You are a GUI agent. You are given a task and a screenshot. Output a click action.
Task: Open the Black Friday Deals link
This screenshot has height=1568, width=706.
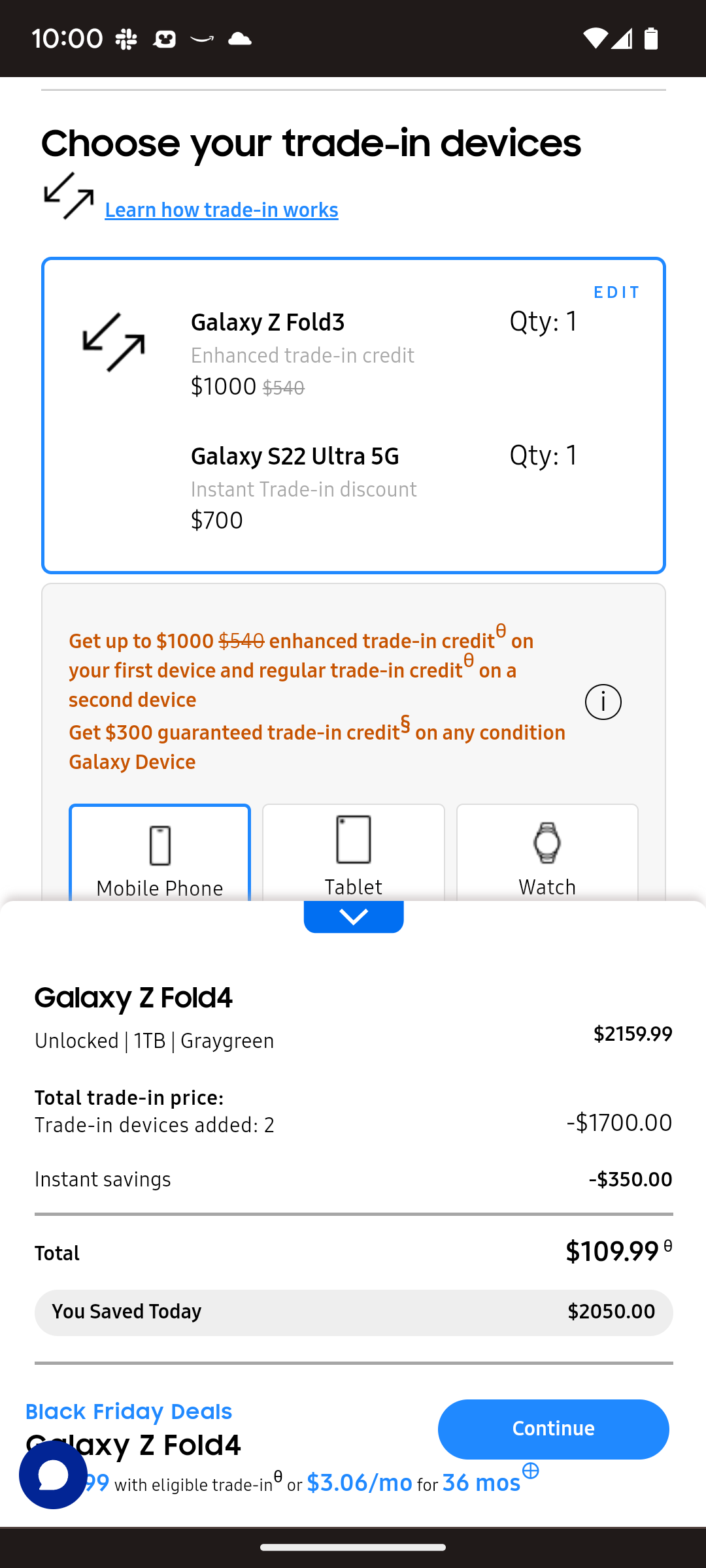(128, 1411)
